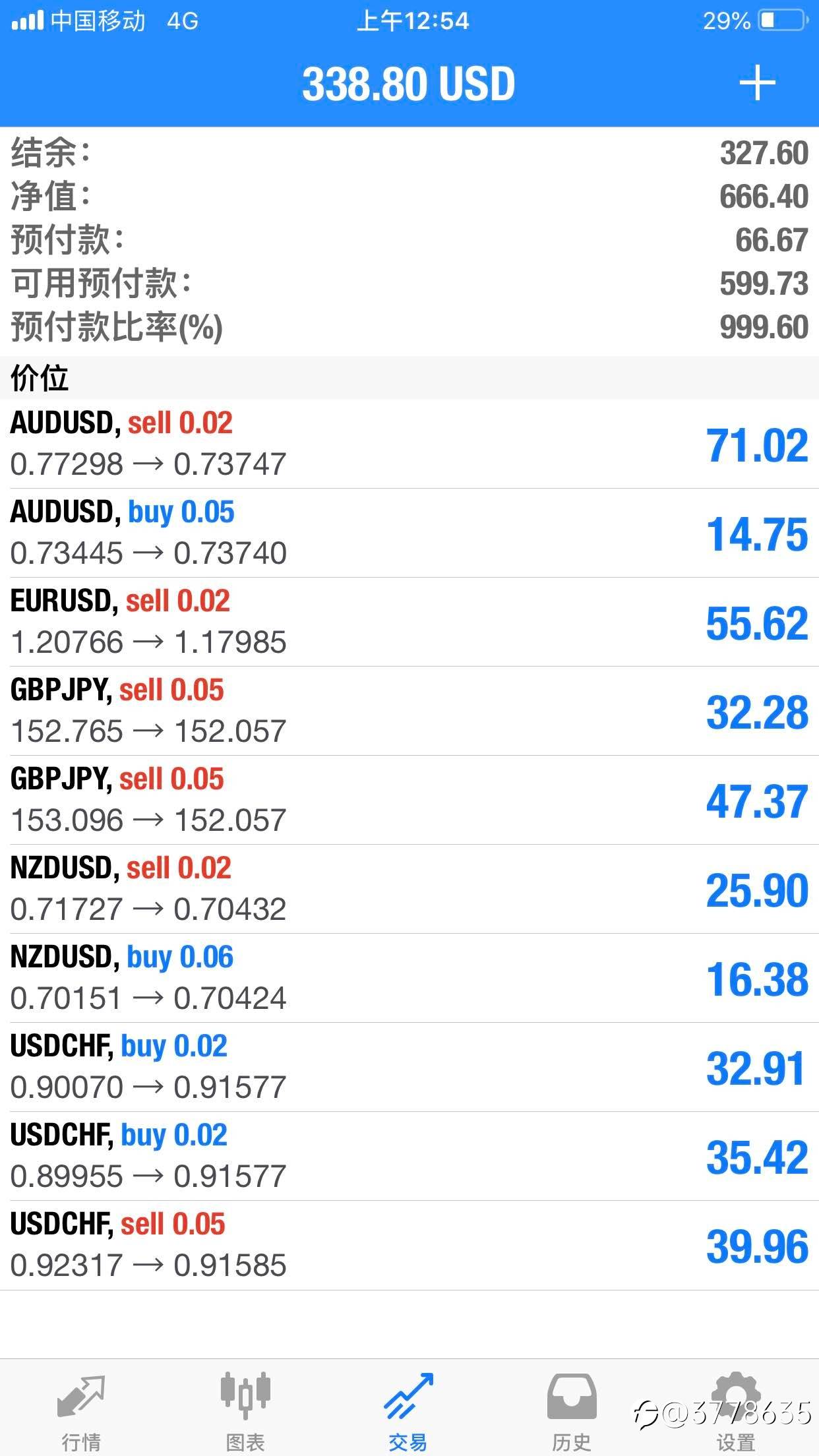
Task: Select the 交易 trade tab
Action: (x=408, y=1406)
